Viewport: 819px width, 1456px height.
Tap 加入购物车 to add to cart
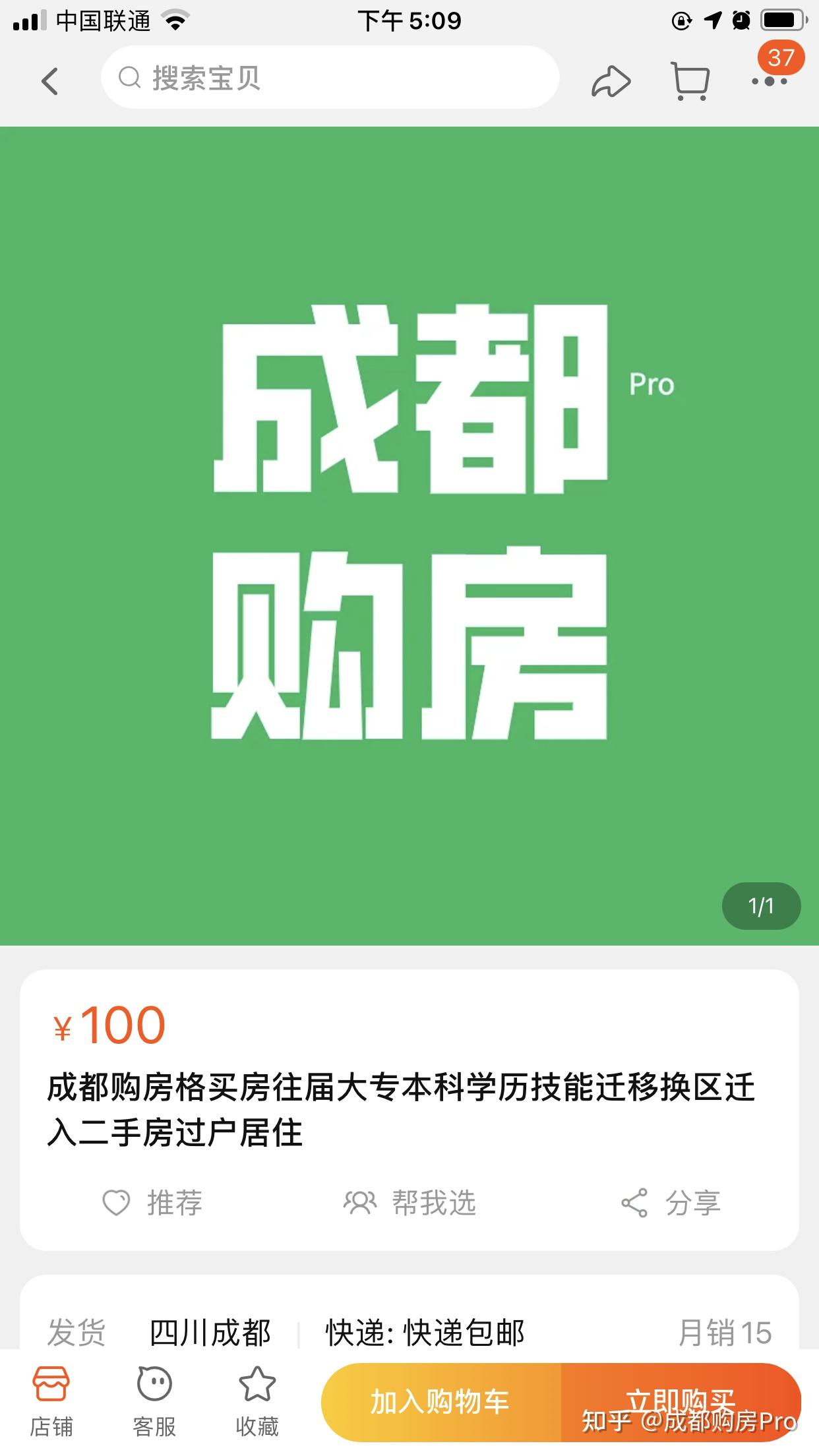point(440,1401)
